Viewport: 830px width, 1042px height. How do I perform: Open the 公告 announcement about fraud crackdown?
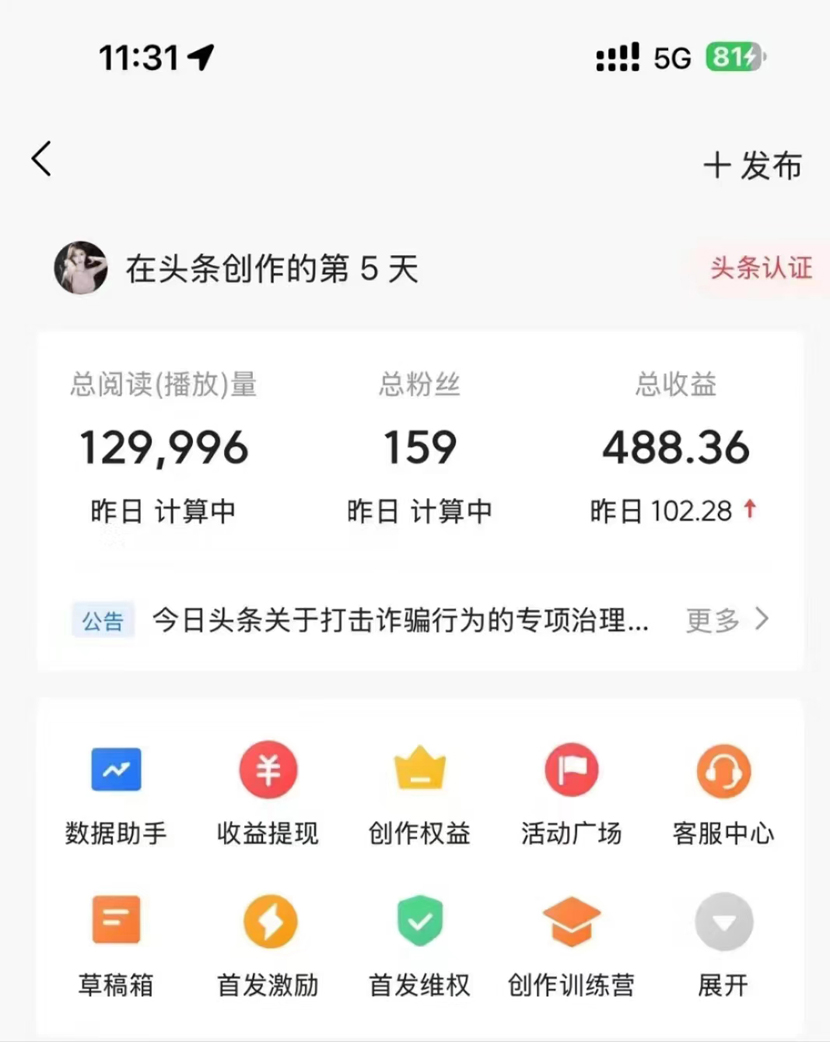pyautogui.click(x=400, y=620)
